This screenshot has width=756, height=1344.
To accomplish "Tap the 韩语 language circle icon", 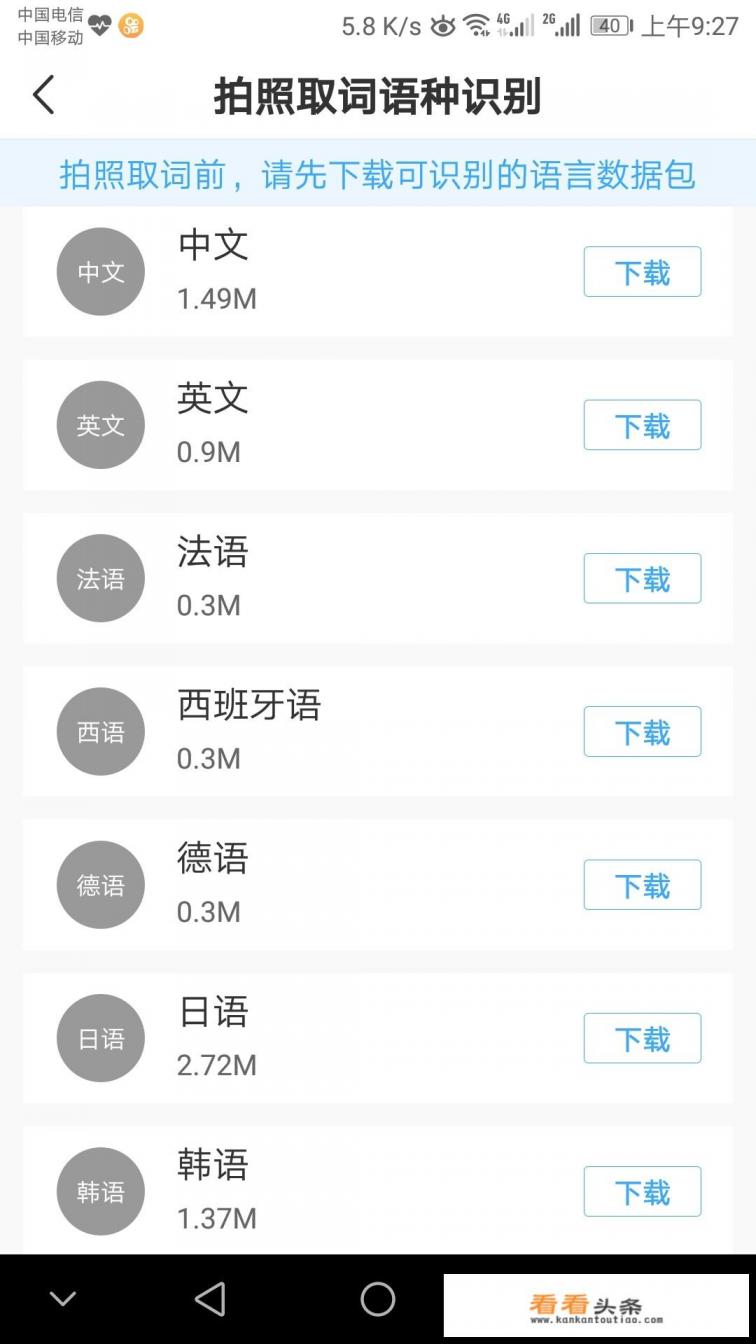I will coord(100,1190).
